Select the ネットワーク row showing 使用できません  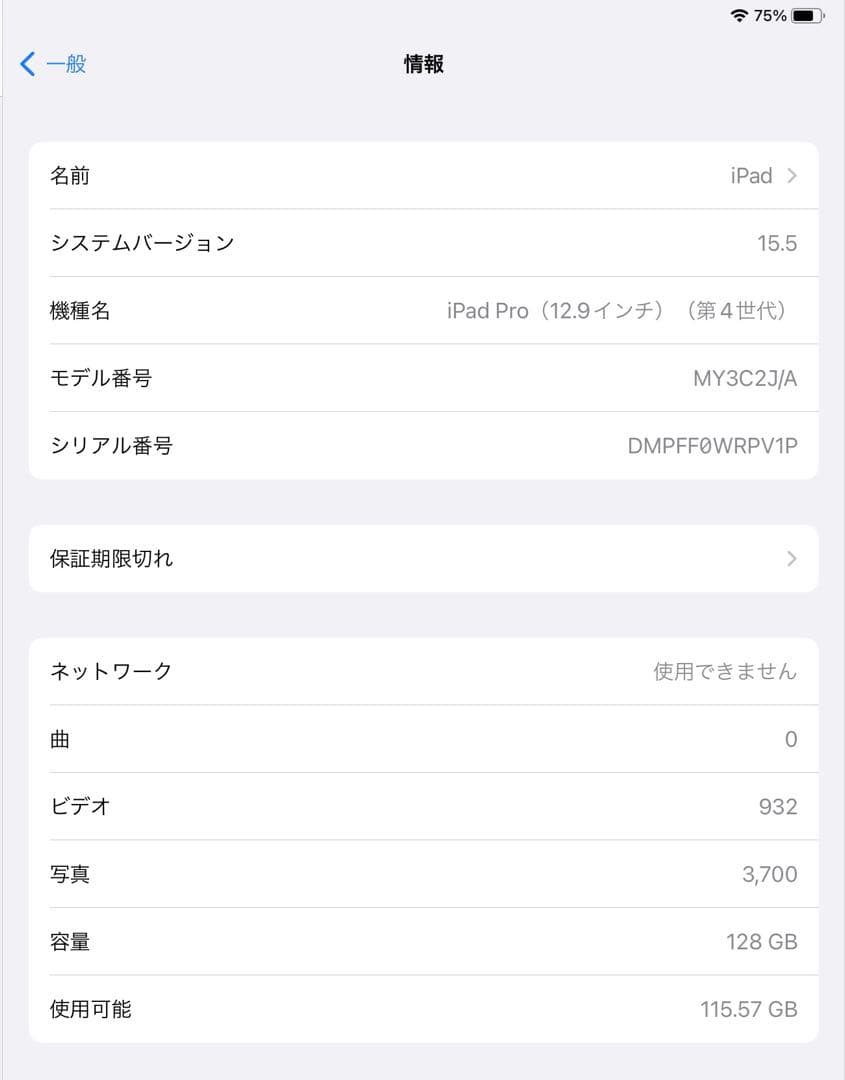pos(422,672)
